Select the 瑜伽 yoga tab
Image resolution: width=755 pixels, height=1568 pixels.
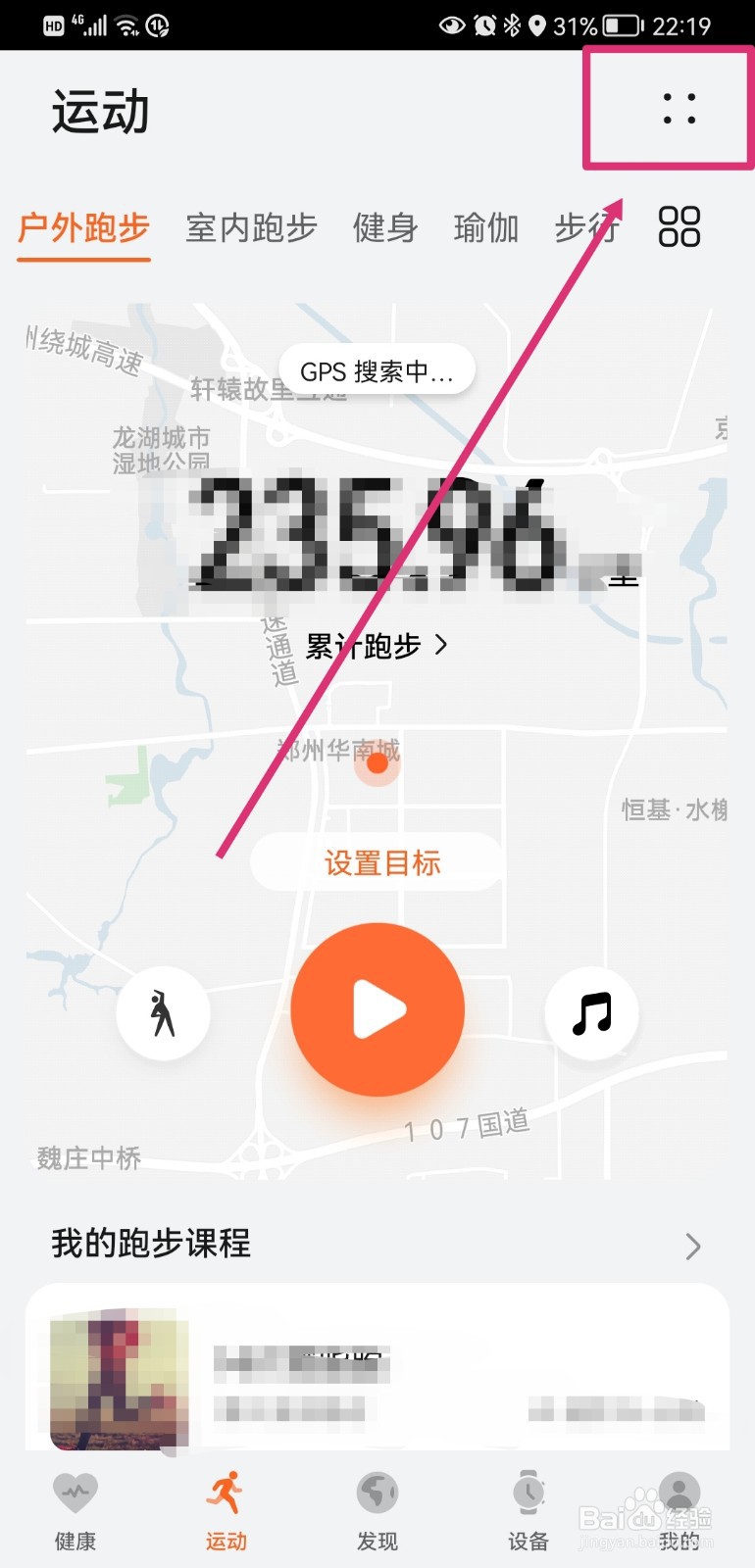[x=485, y=227]
